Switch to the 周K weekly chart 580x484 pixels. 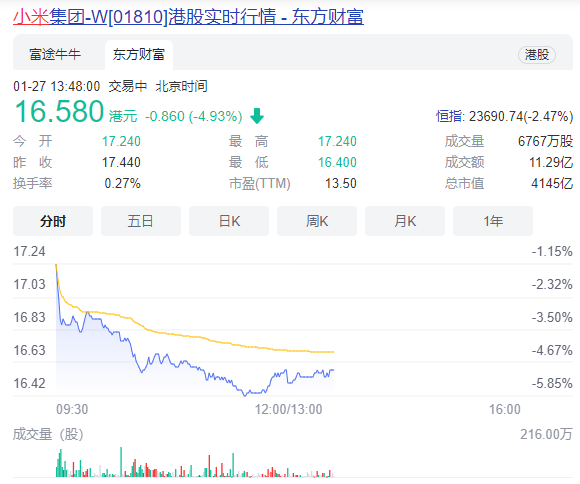click(317, 221)
